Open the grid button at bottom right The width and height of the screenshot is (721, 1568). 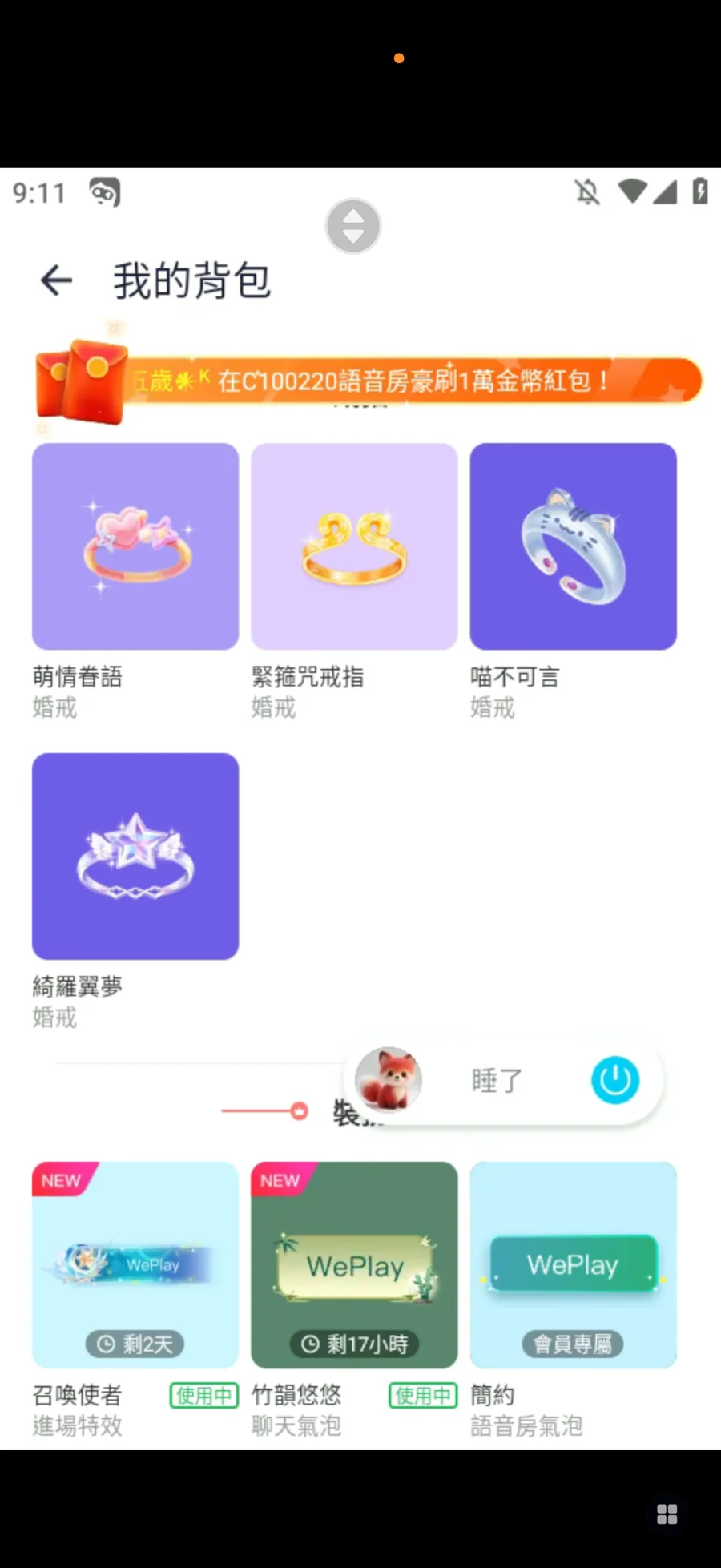[x=667, y=1514]
